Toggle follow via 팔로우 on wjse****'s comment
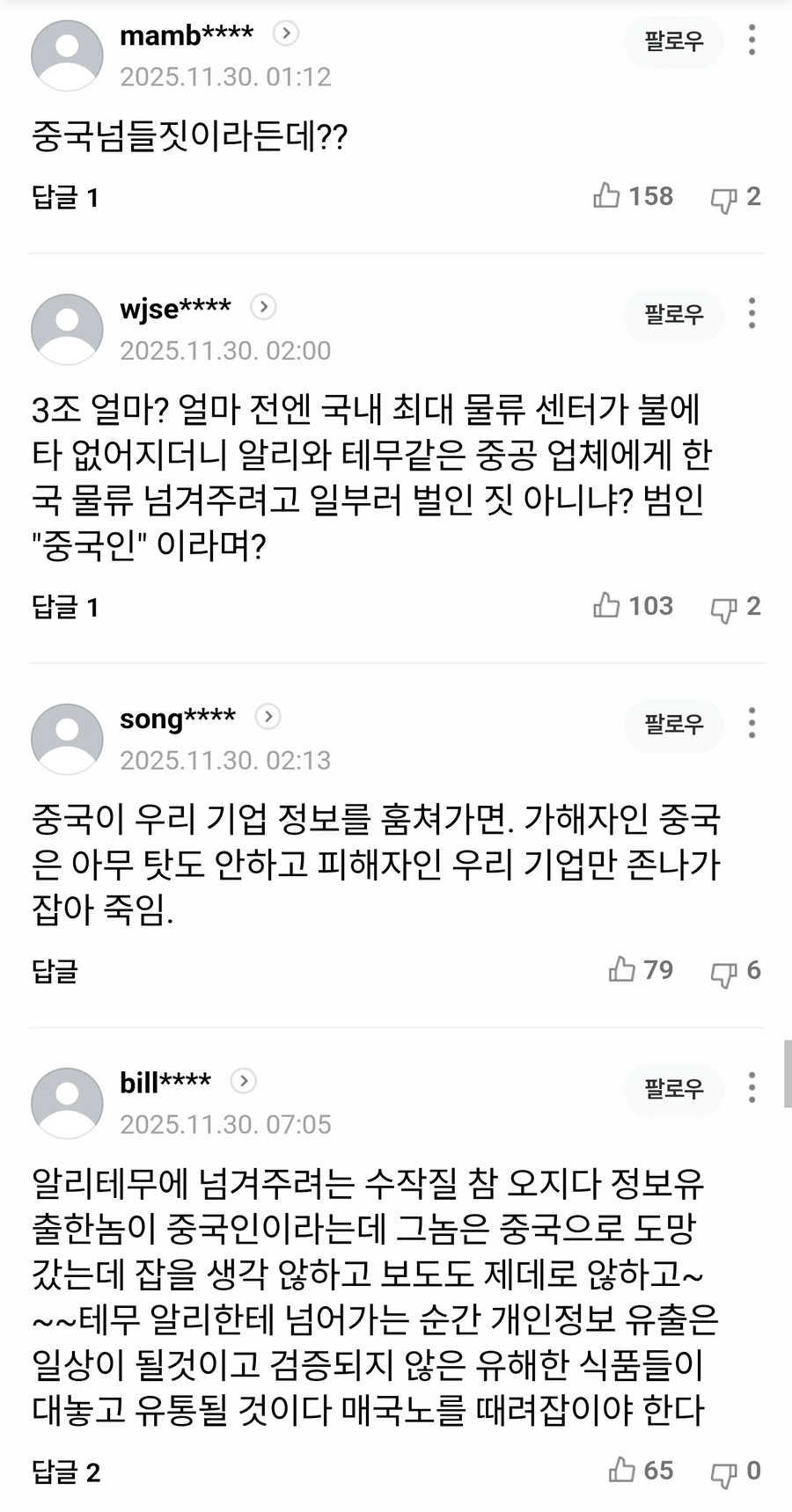 point(673,316)
